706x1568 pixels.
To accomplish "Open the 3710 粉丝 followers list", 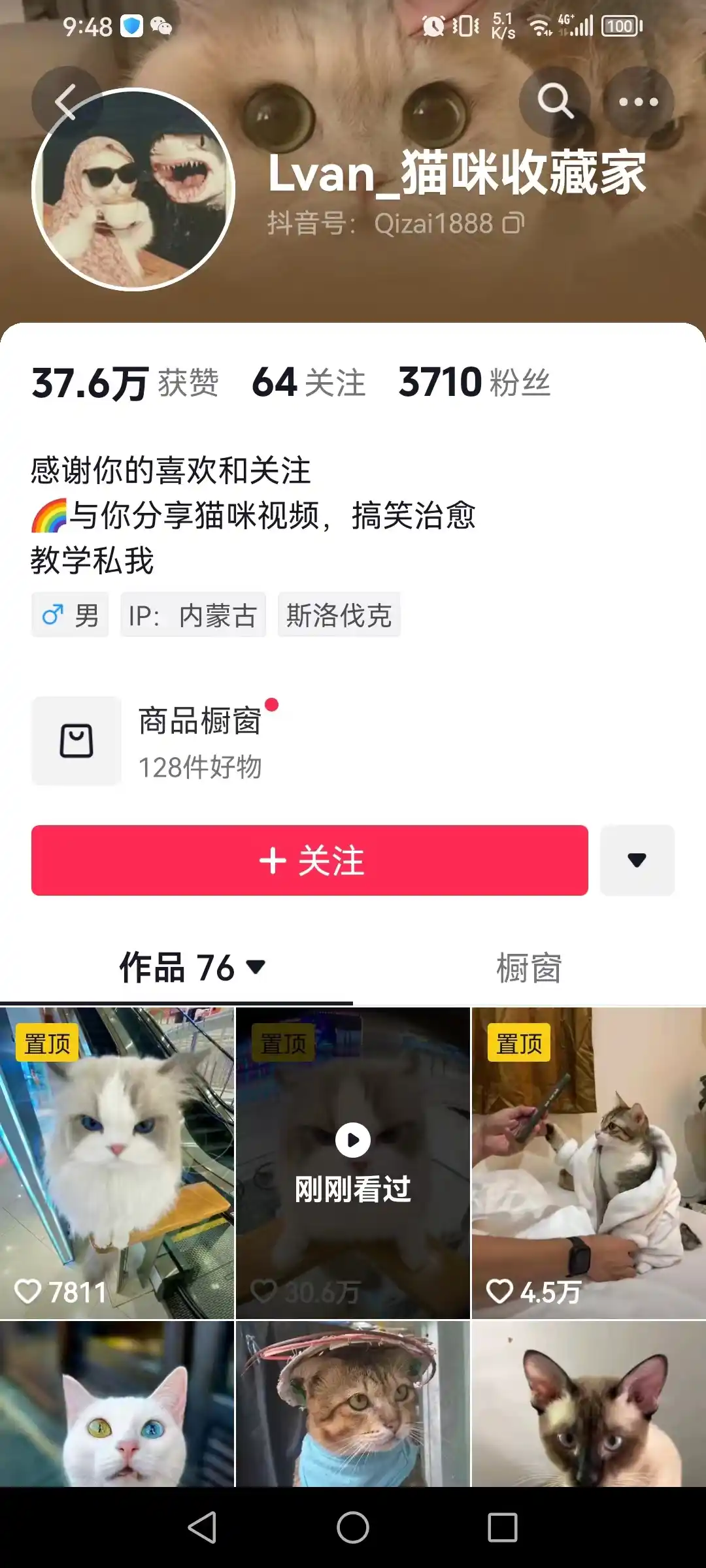I will pyautogui.click(x=474, y=382).
